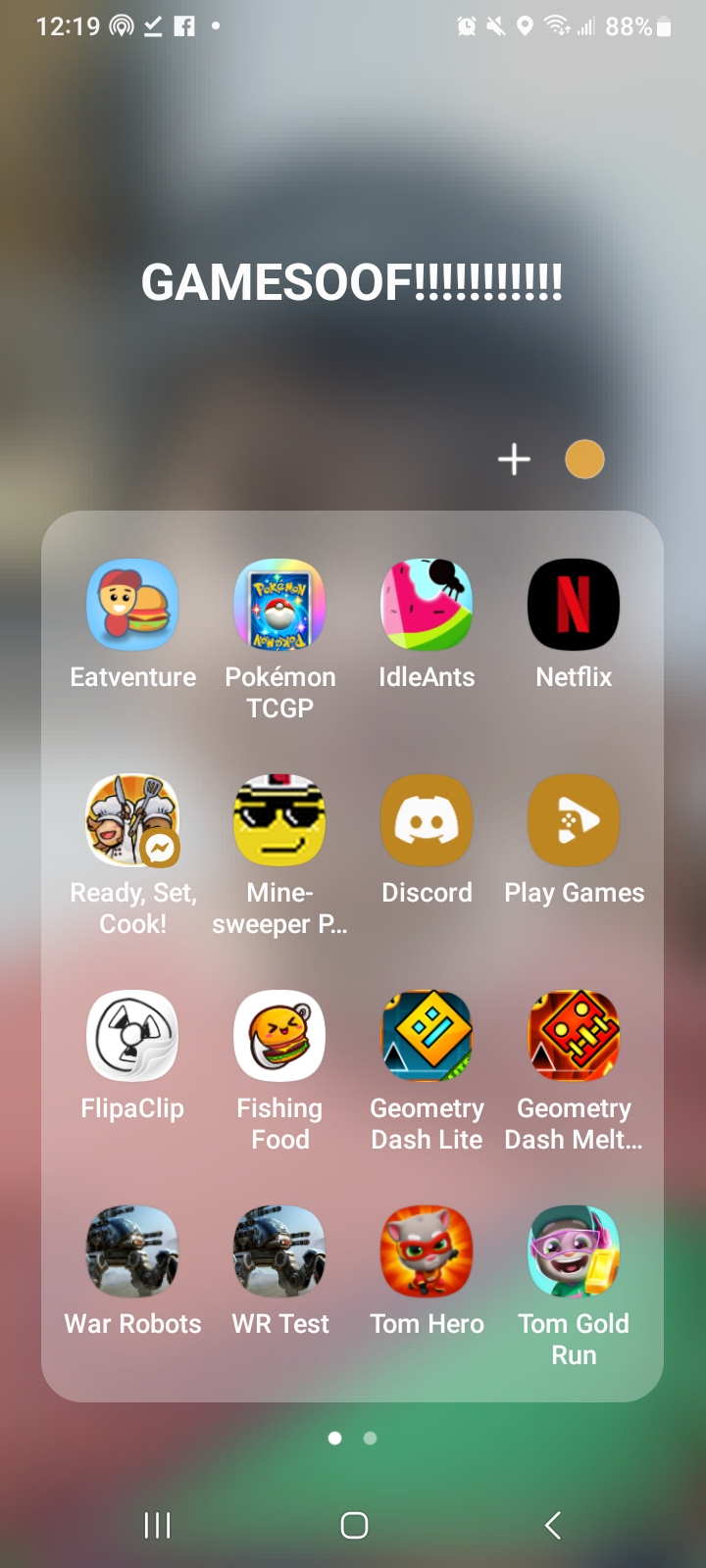The width and height of the screenshot is (706, 1568).
Task: Change folder color using the yellow circle
Action: pyautogui.click(x=584, y=460)
